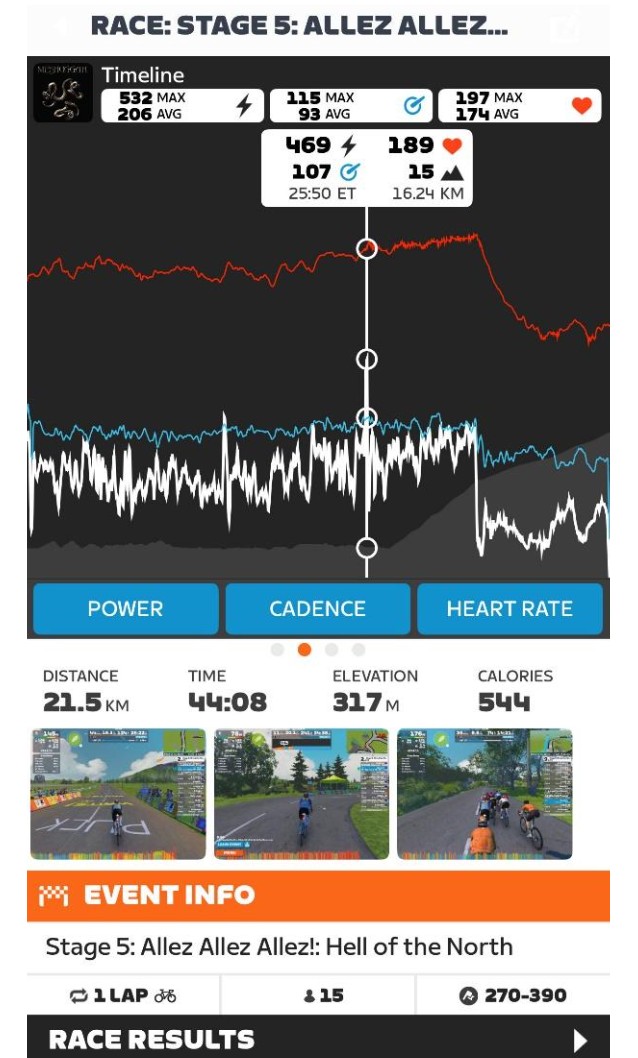Toggle the POWER graph line

tap(125, 609)
